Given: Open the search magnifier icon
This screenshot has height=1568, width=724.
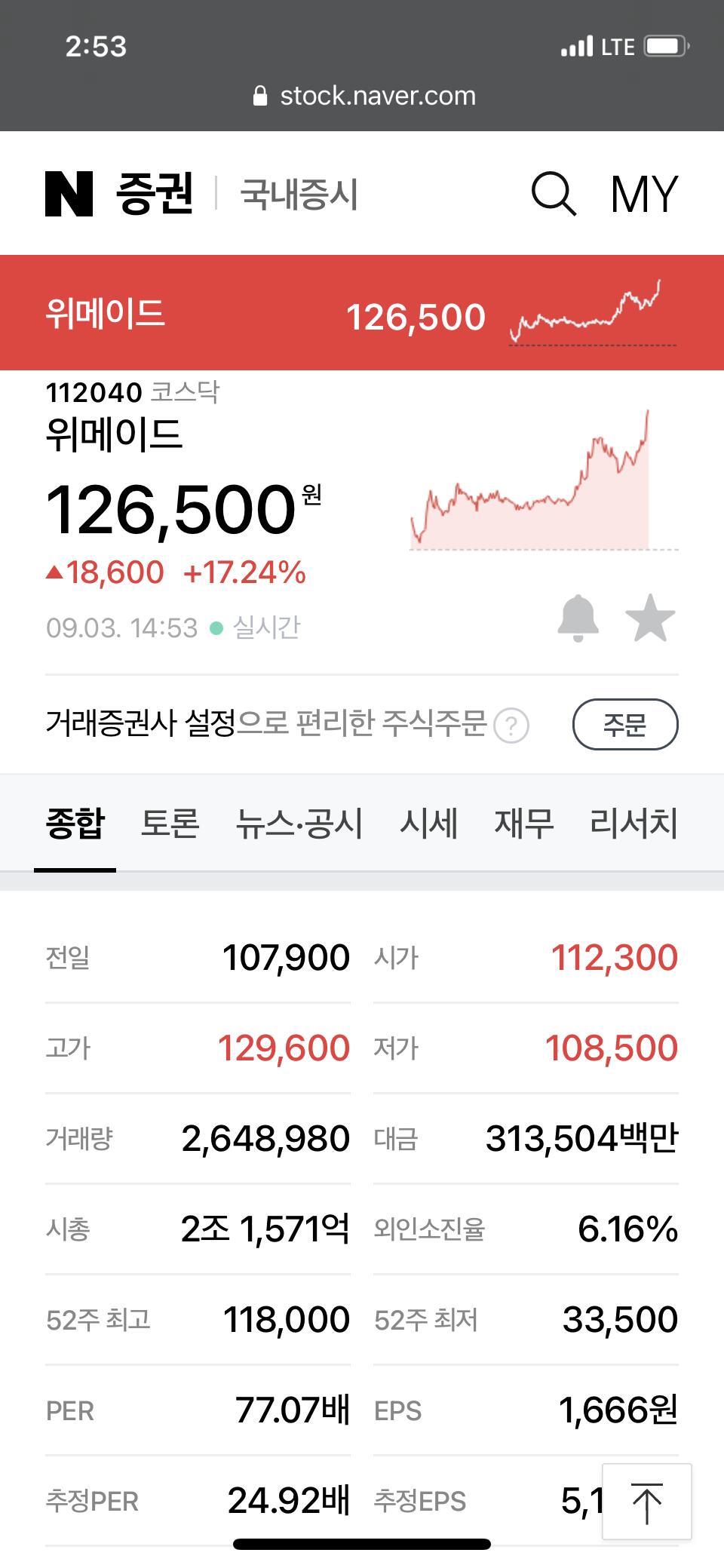Looking at the screenshot, I should 554,194.
